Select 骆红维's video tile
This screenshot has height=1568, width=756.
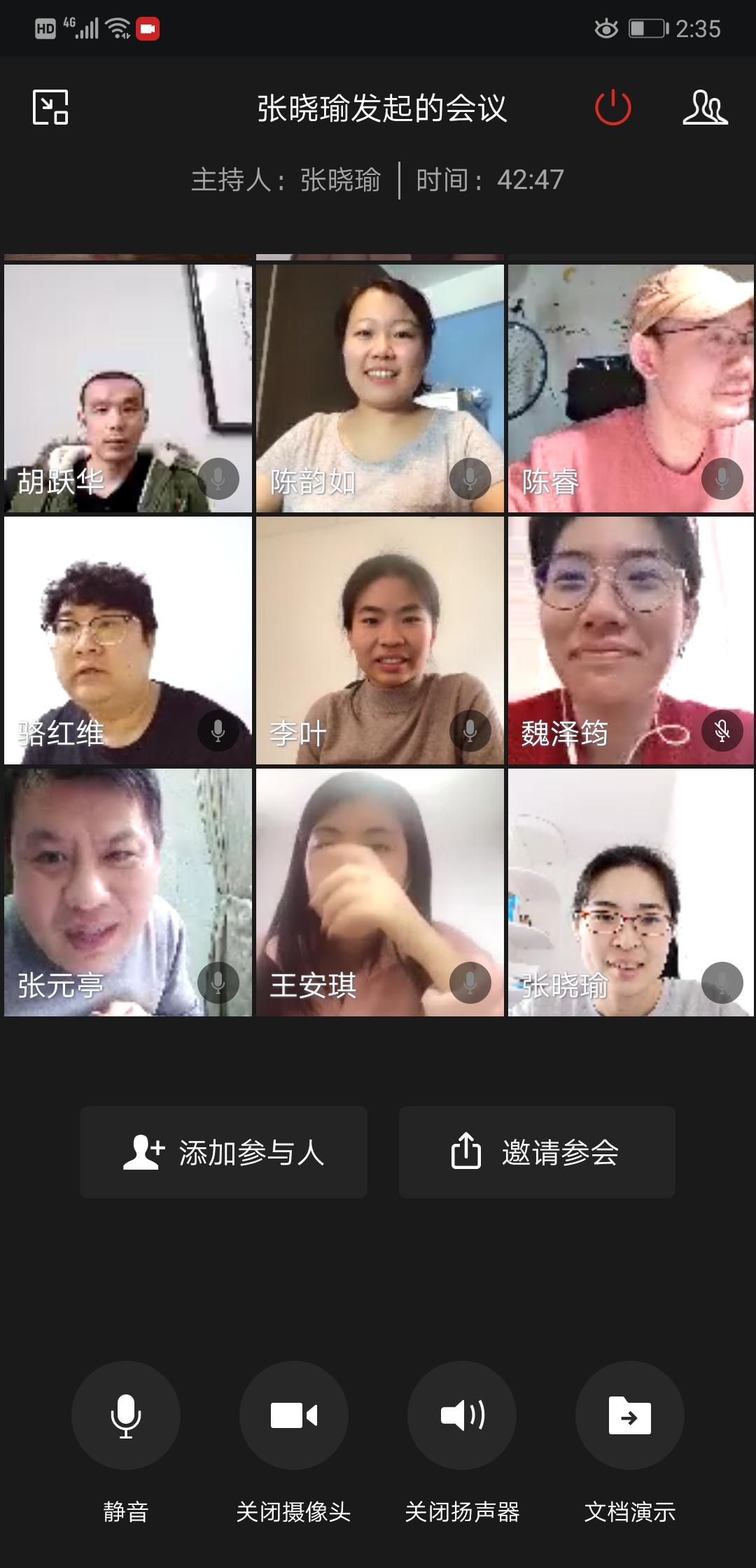[x=128, y=640]
